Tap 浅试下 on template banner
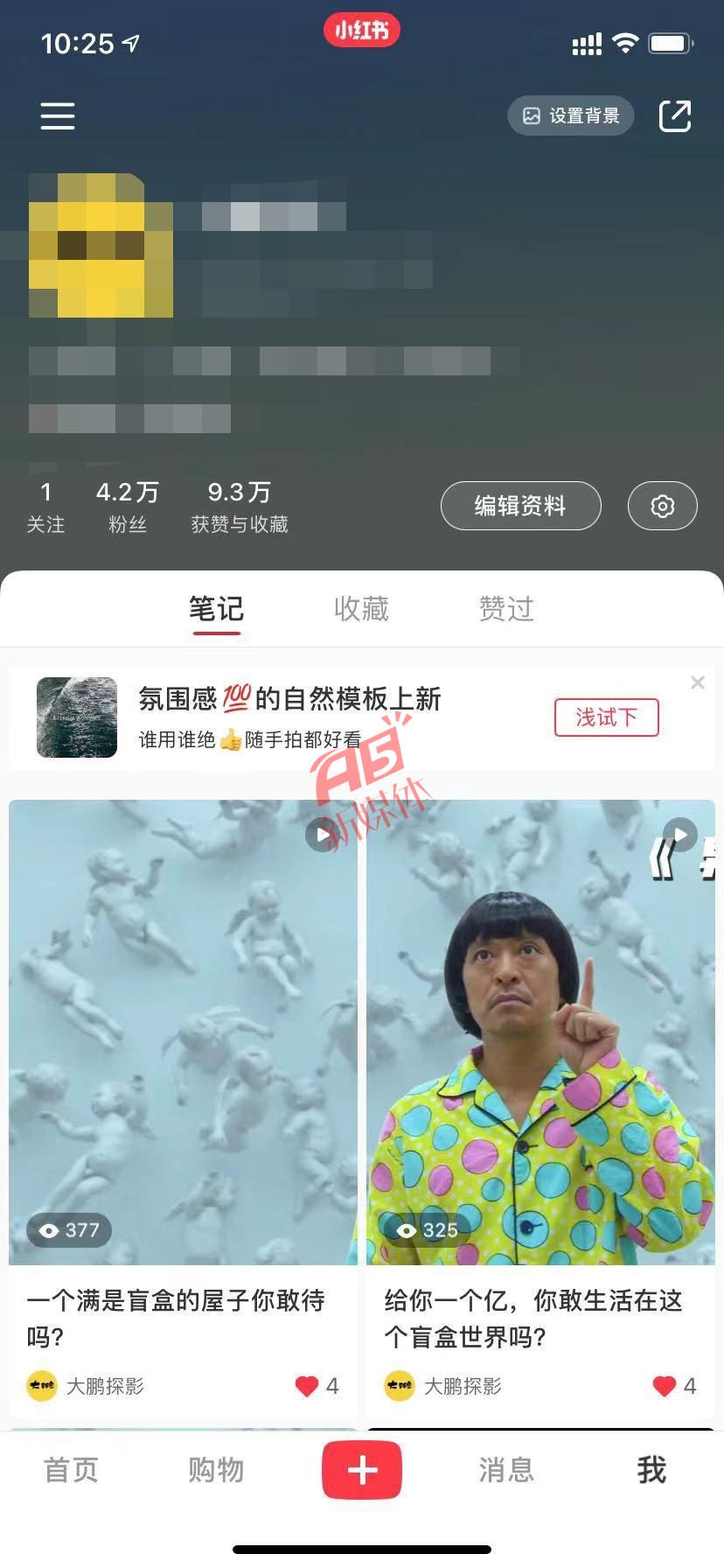The height and width of the screenshot is (1568, 724). pyautogui.click(x=606, y=717)
